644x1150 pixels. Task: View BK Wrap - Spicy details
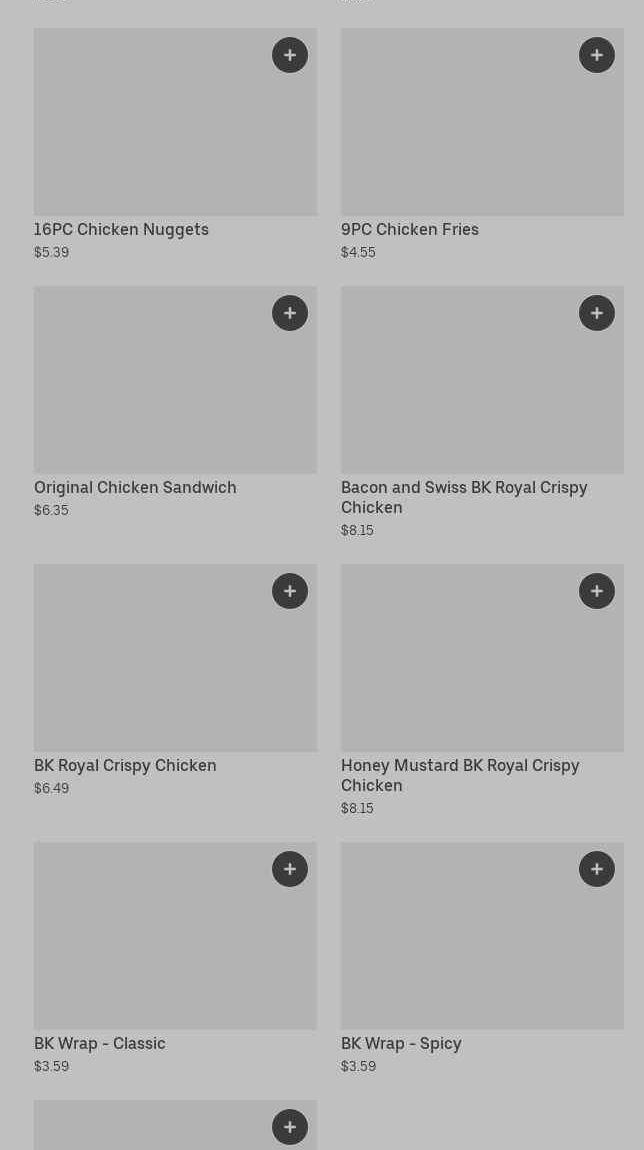460,945
